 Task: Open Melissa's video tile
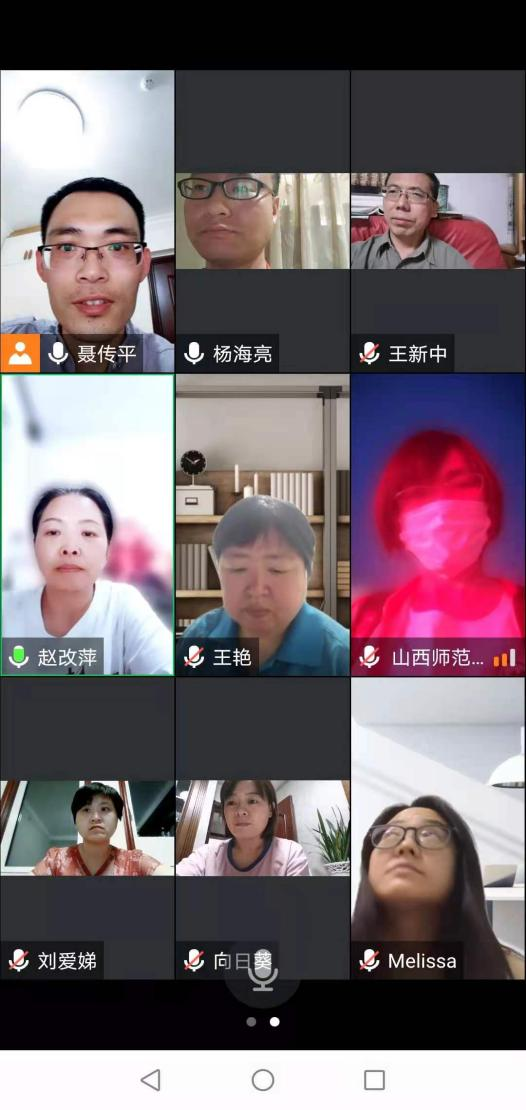click(x=438, y=828)
